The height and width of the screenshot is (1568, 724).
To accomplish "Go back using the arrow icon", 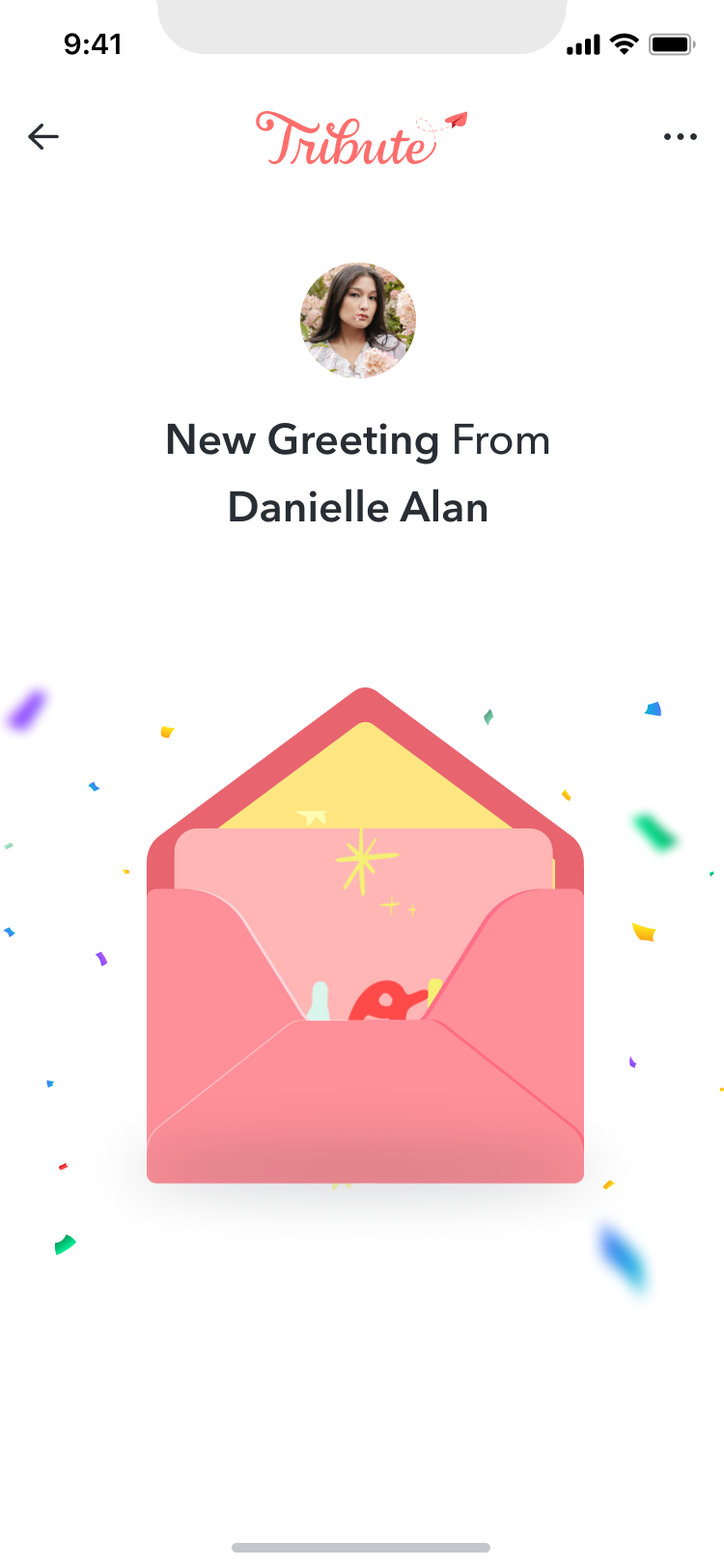I will (43, 137).
